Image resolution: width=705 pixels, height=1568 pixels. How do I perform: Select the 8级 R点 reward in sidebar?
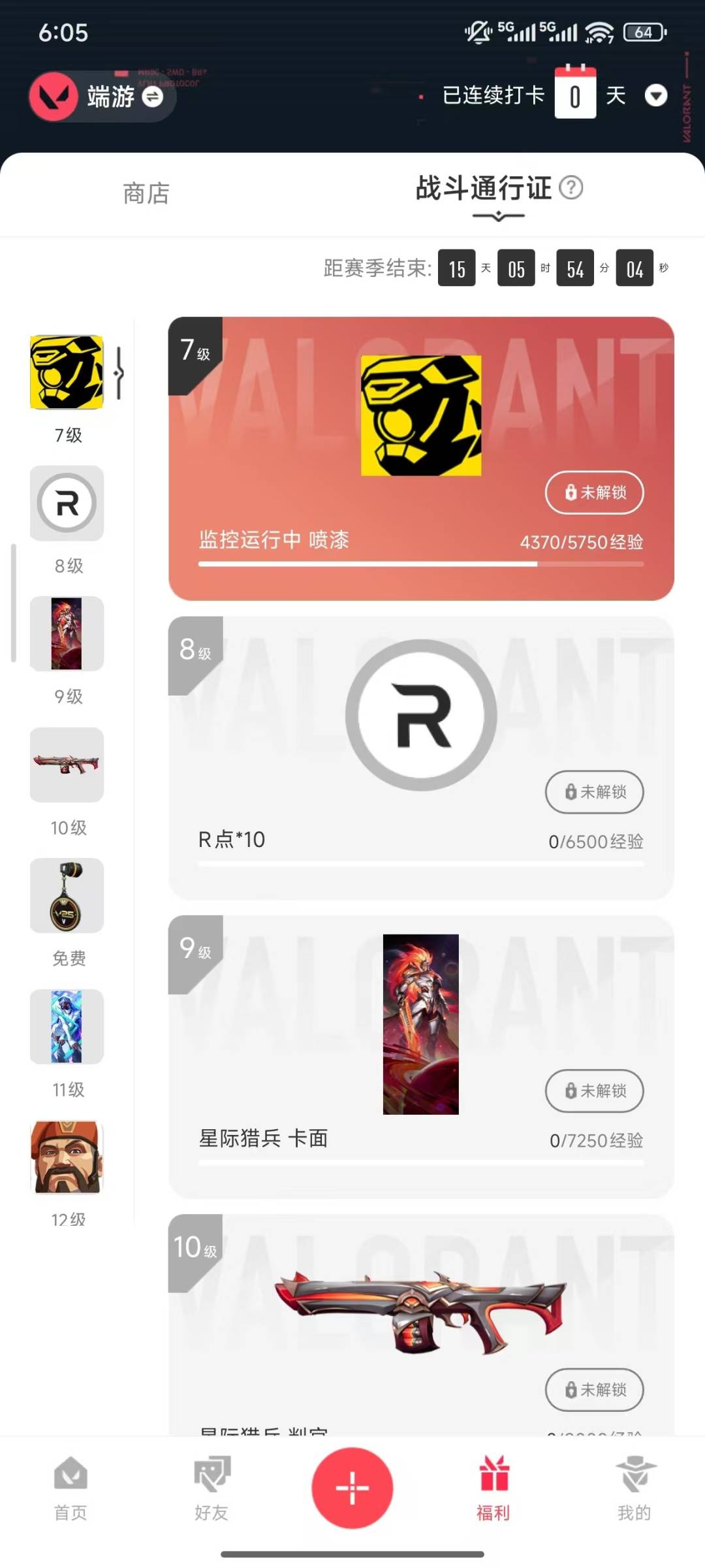point(67,504)
